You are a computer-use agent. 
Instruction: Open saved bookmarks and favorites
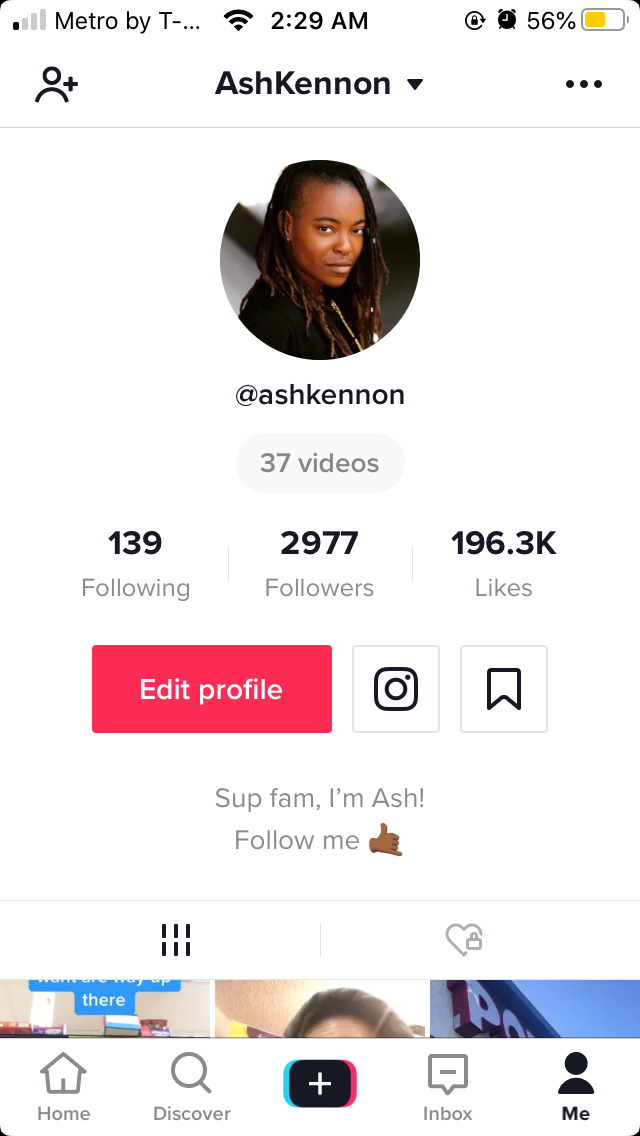[x=504, y=689]
